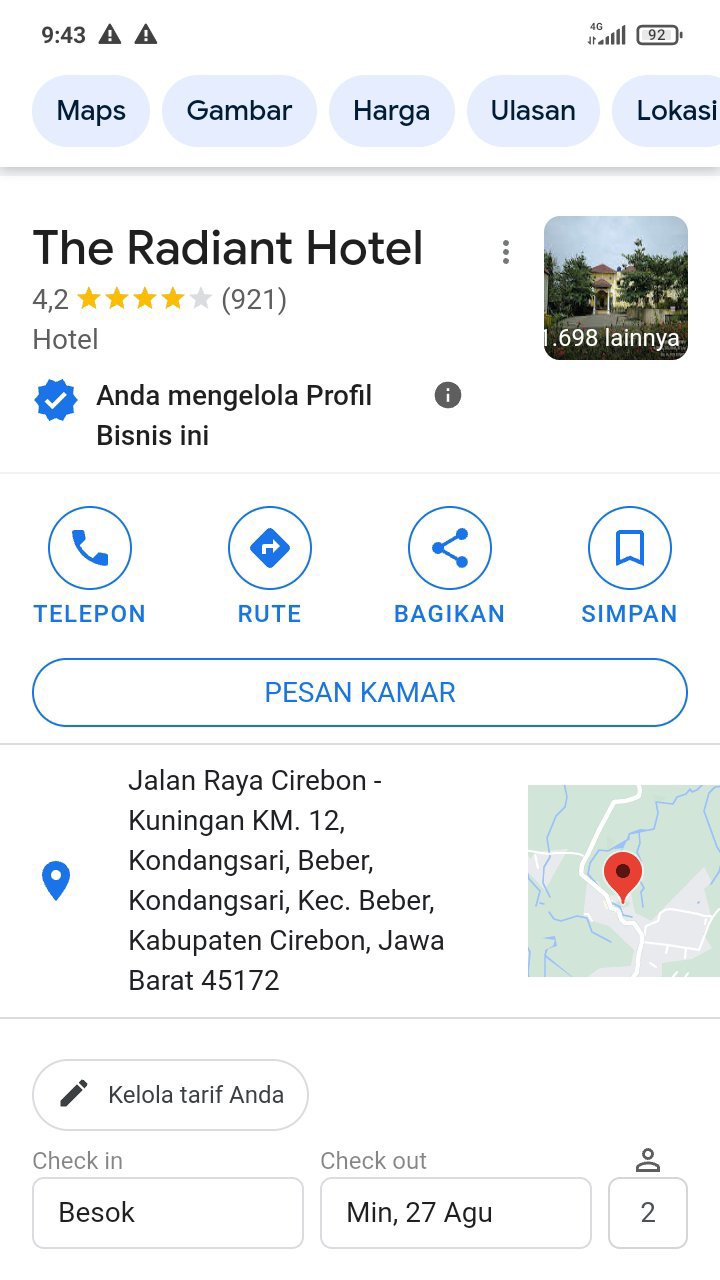The width and height of the screenshot is (720, 1280).
Task: Change the check-out date Min, 27 Agu
Action: pyautogui.click(x=455, y=1212)
